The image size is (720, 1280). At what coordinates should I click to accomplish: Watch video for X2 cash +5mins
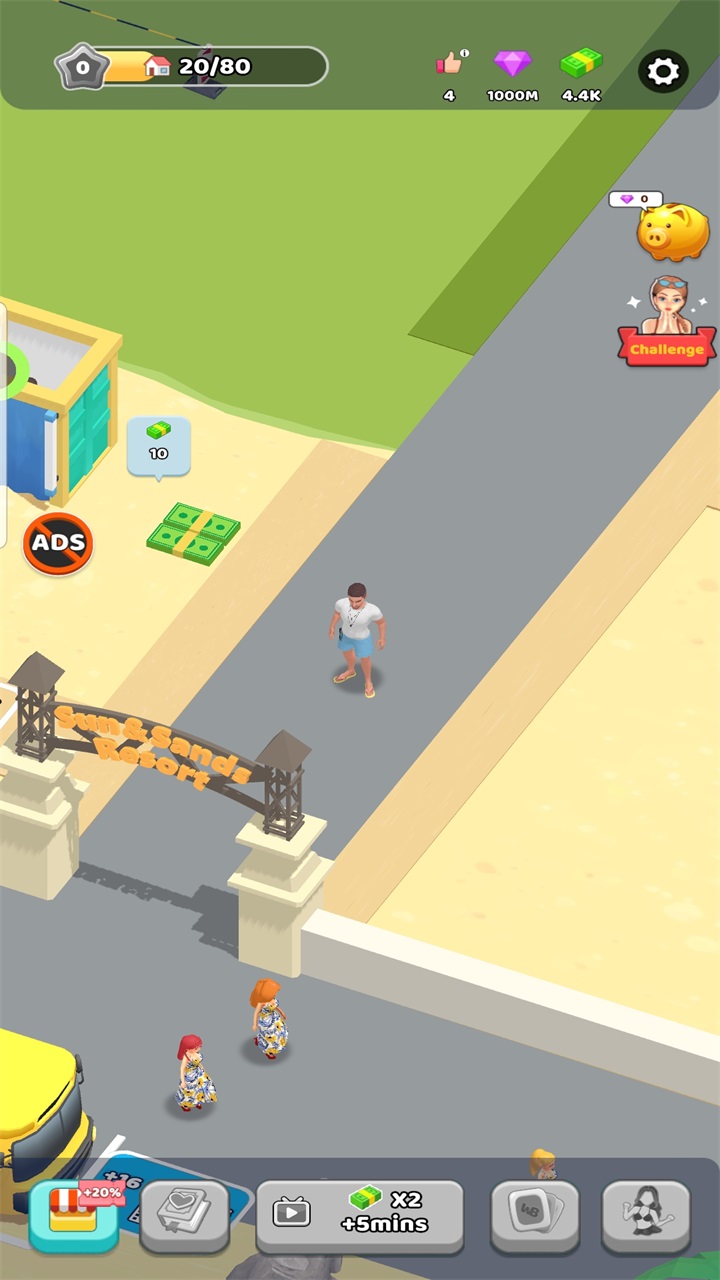360,1216
